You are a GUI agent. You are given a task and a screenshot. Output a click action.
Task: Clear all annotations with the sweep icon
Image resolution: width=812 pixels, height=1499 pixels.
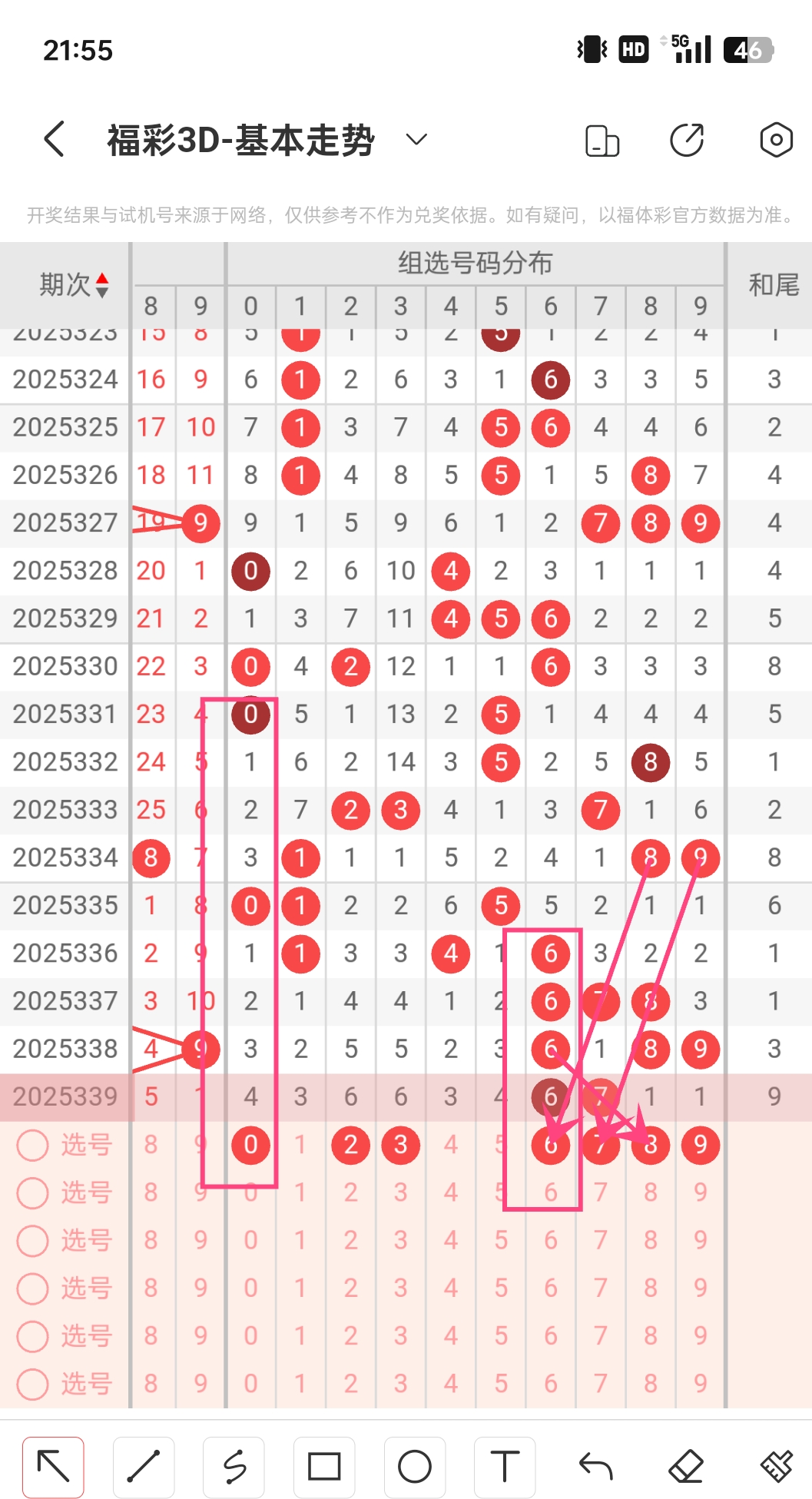(778, 1466)
